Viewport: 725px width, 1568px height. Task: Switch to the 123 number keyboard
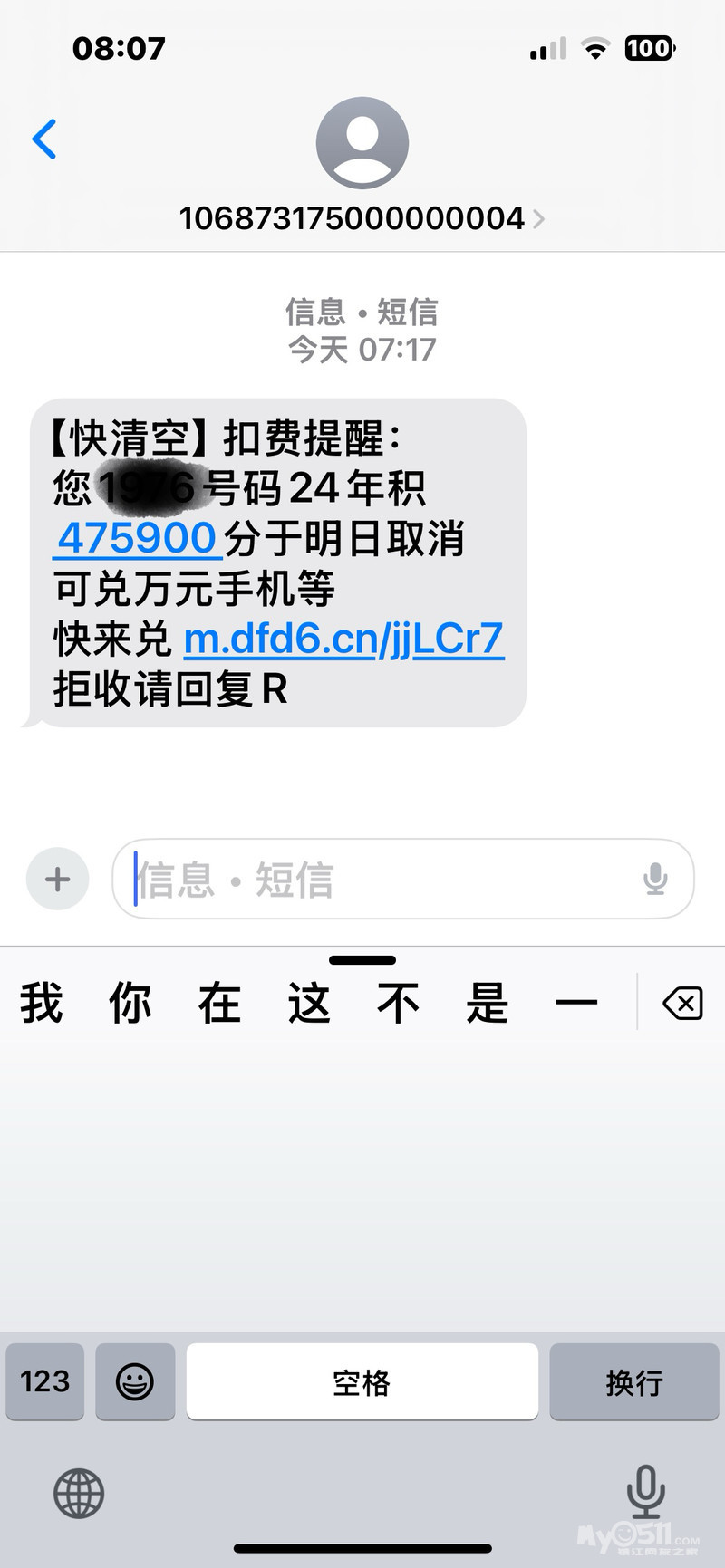45,1381
